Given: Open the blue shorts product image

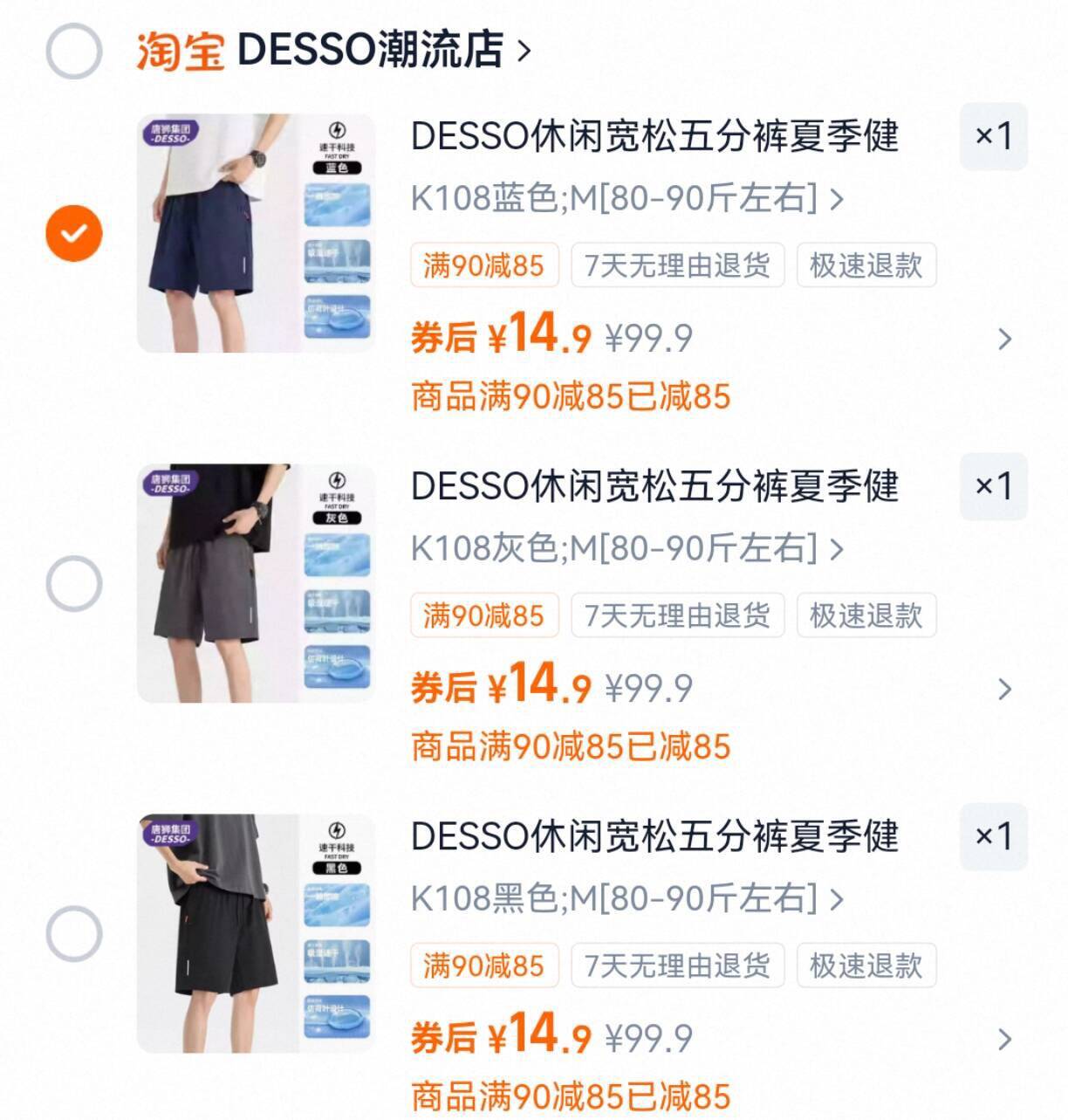Looking at the screenshot, I should point(256,233).
